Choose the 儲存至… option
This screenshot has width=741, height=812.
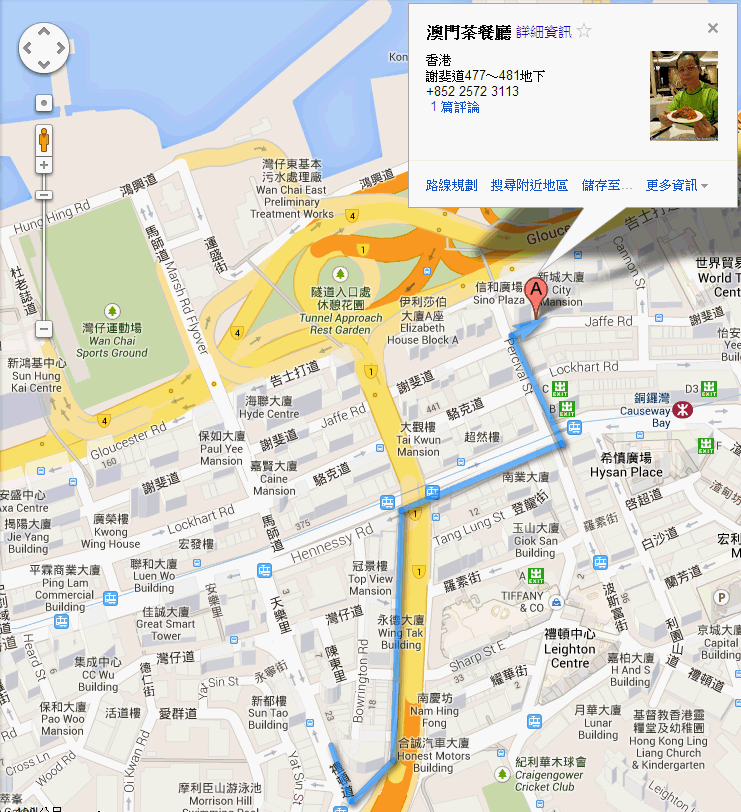(x=607, y=185)
